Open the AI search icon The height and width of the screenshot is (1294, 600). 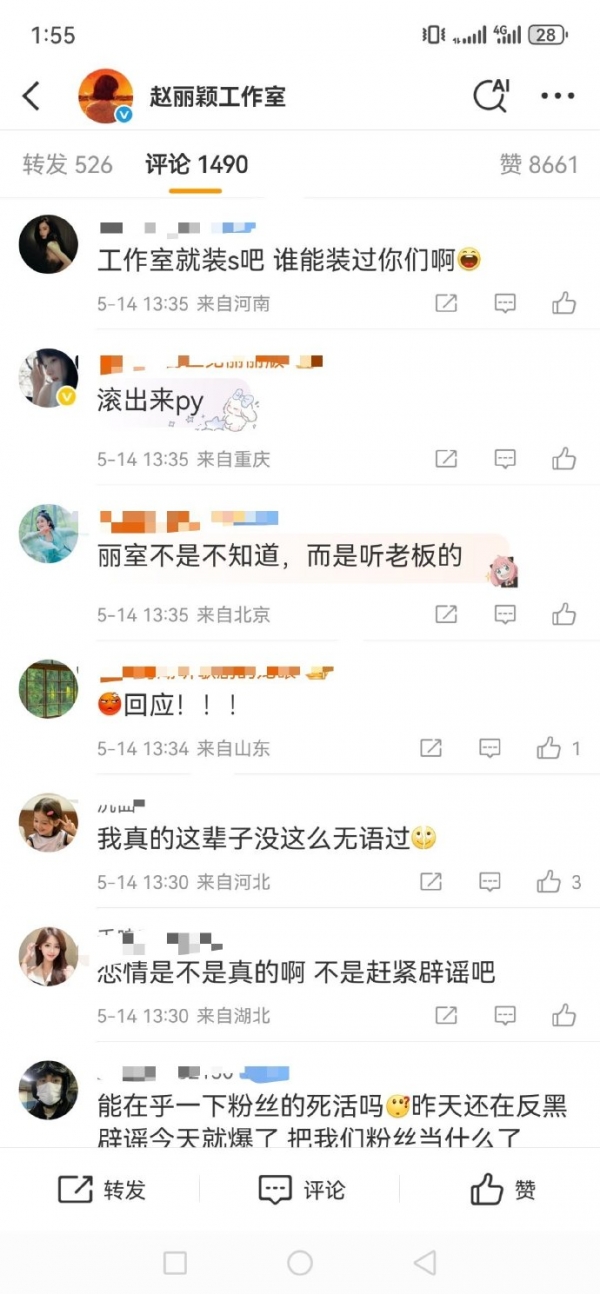(490, 96)
